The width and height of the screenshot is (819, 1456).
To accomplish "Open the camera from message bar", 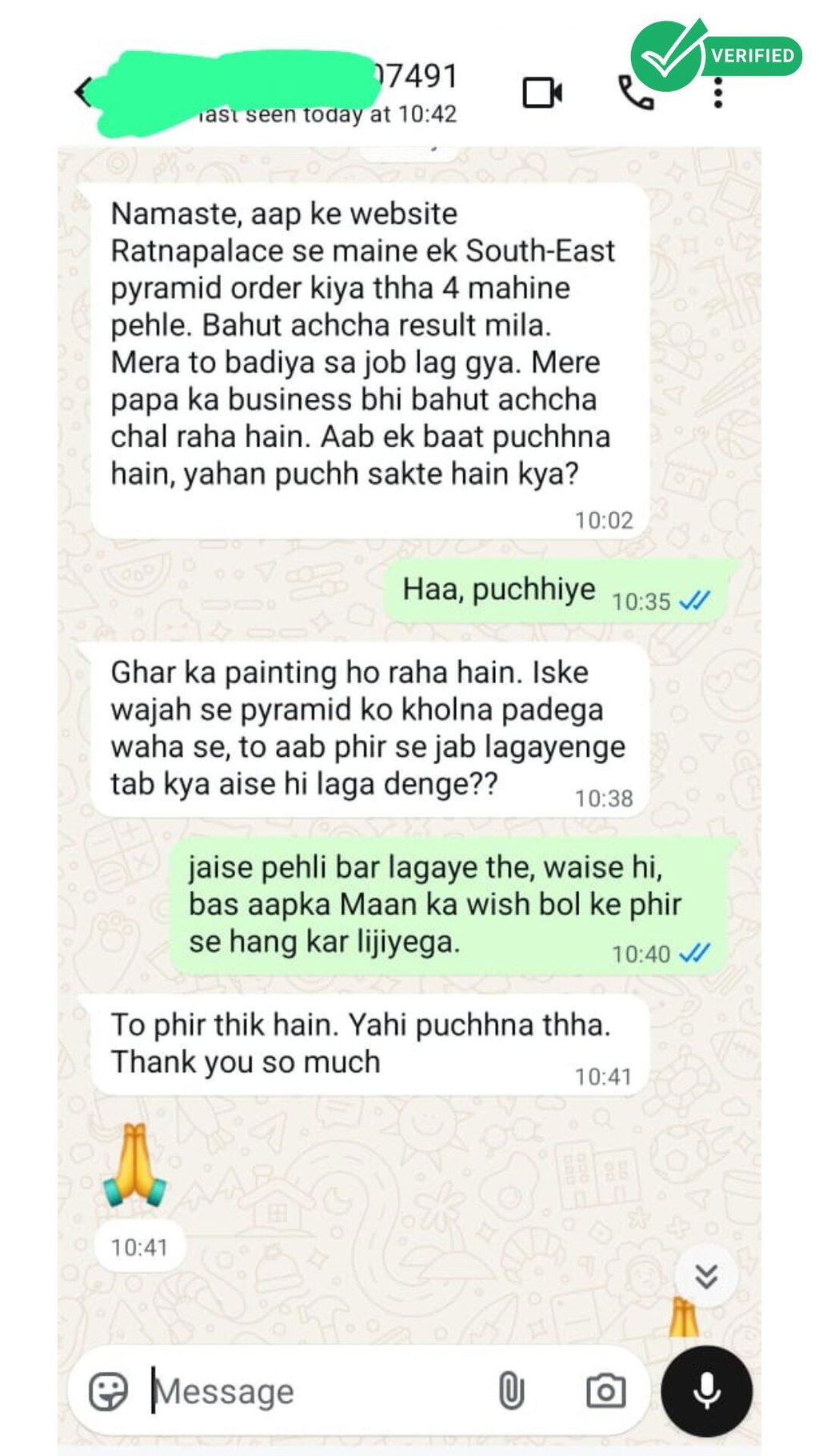I will tap(606, 1391).
